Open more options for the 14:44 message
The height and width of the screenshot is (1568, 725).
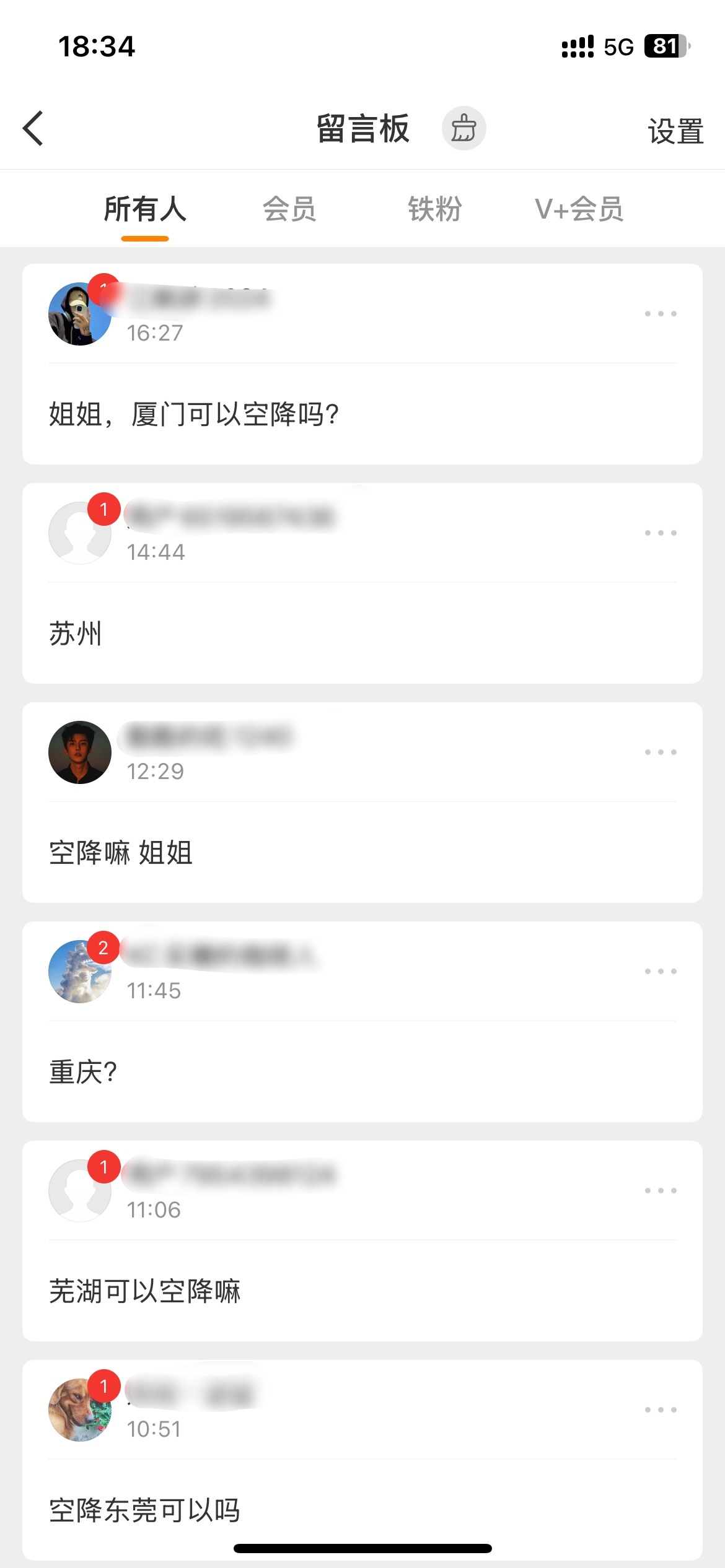pyautogui.click(x=660, y=533)
